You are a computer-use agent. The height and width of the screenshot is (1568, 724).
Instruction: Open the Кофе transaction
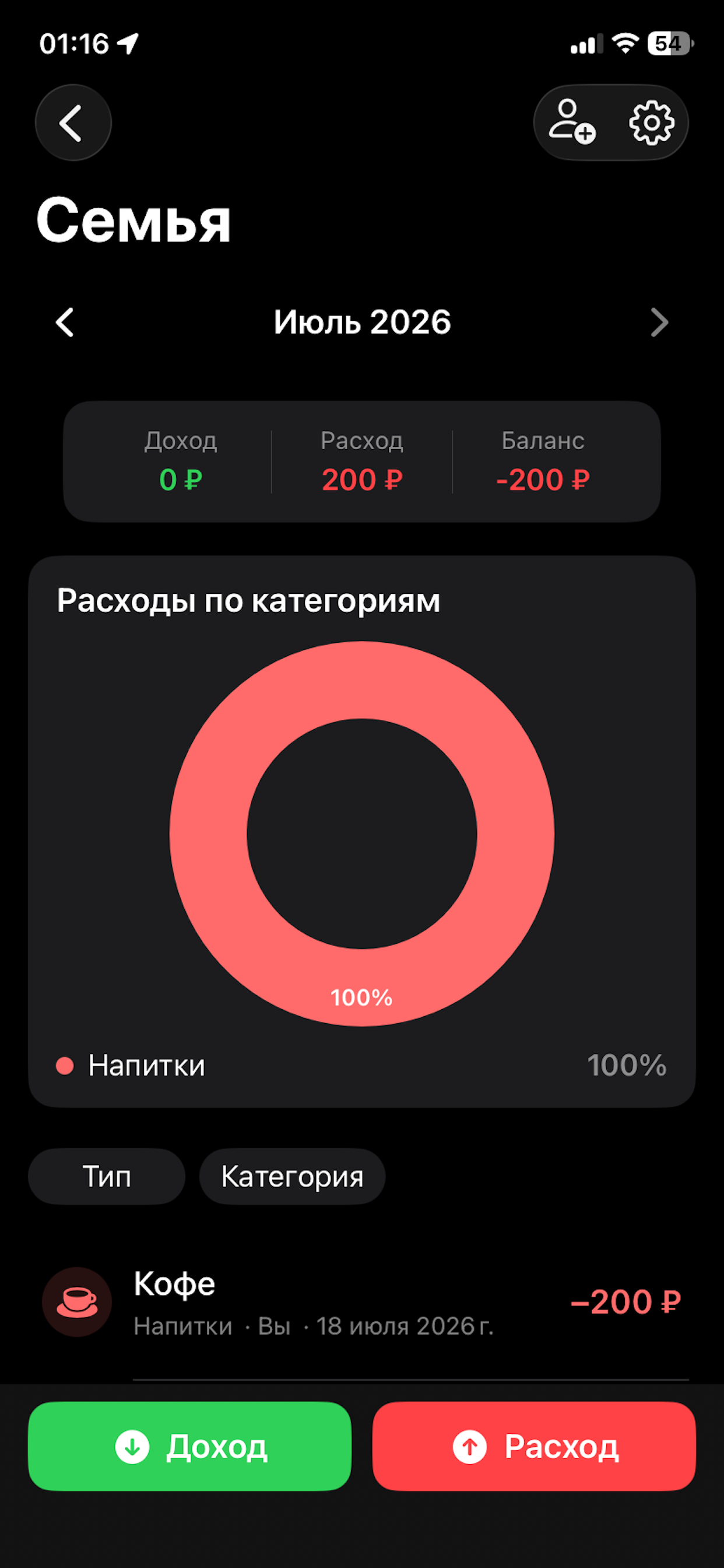pos(362,1302)
